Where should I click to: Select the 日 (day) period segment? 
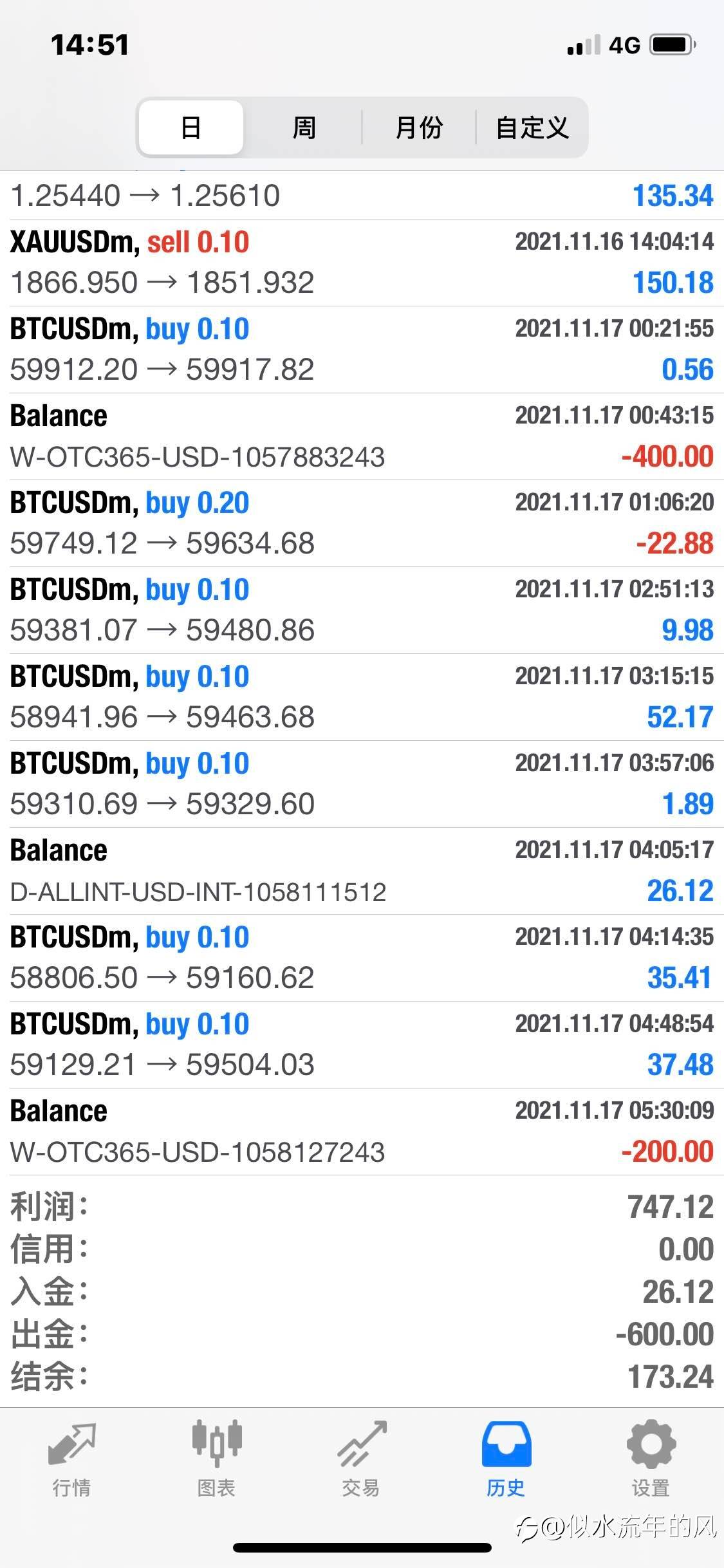(x=191, y=127)
